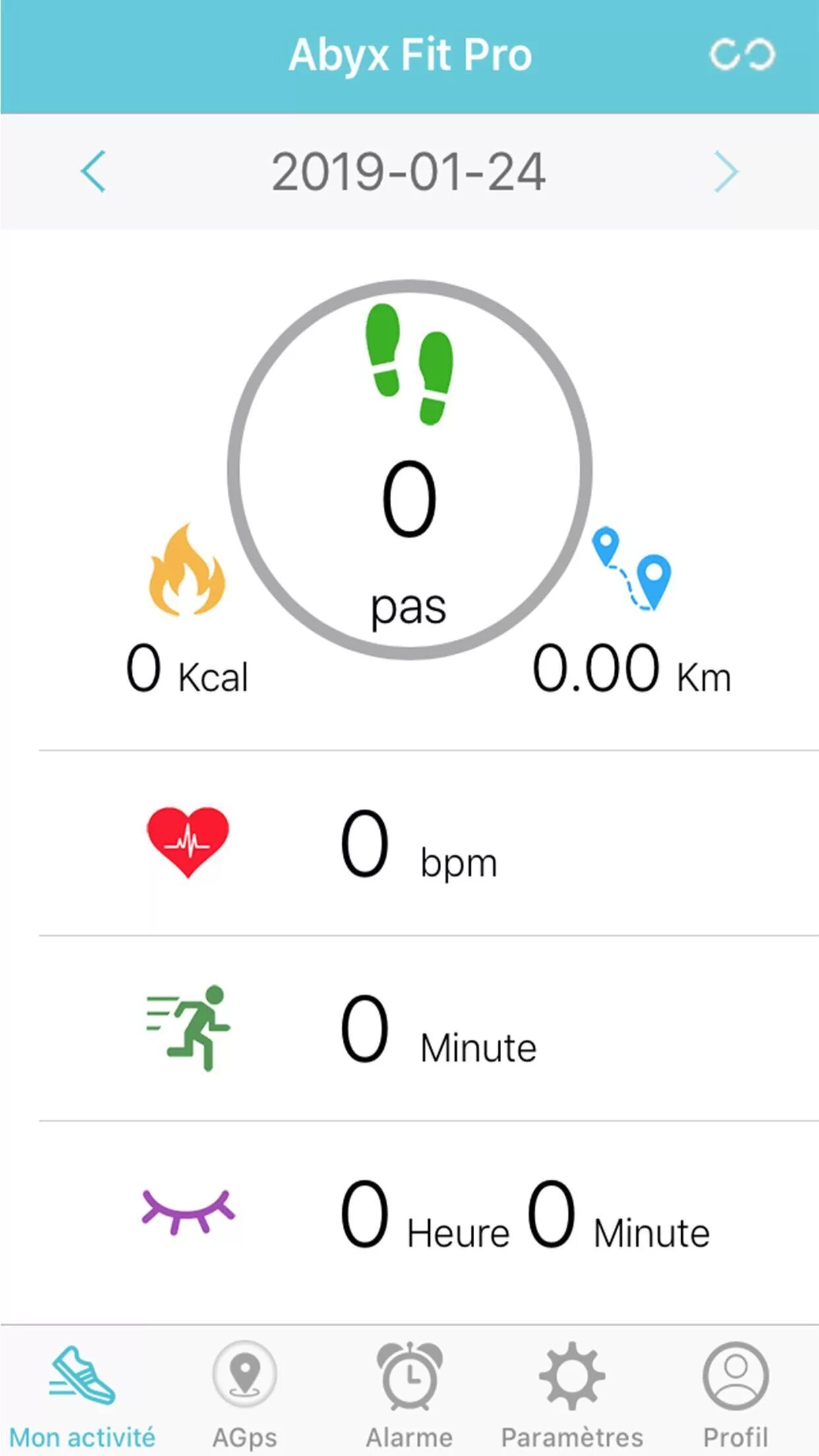Tap the device connection link icon
The height and width of the screenshot is (1456, 819).
click(x=742, y=55)
